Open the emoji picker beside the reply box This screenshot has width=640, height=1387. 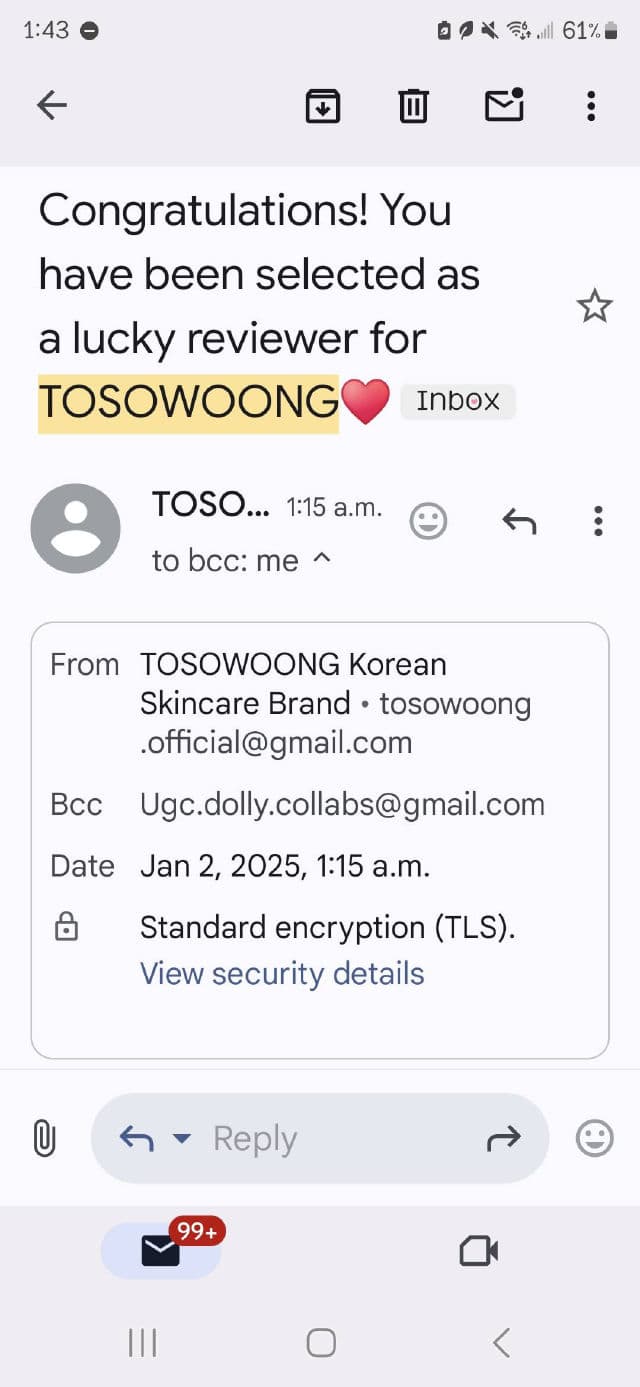(595, 1138)
